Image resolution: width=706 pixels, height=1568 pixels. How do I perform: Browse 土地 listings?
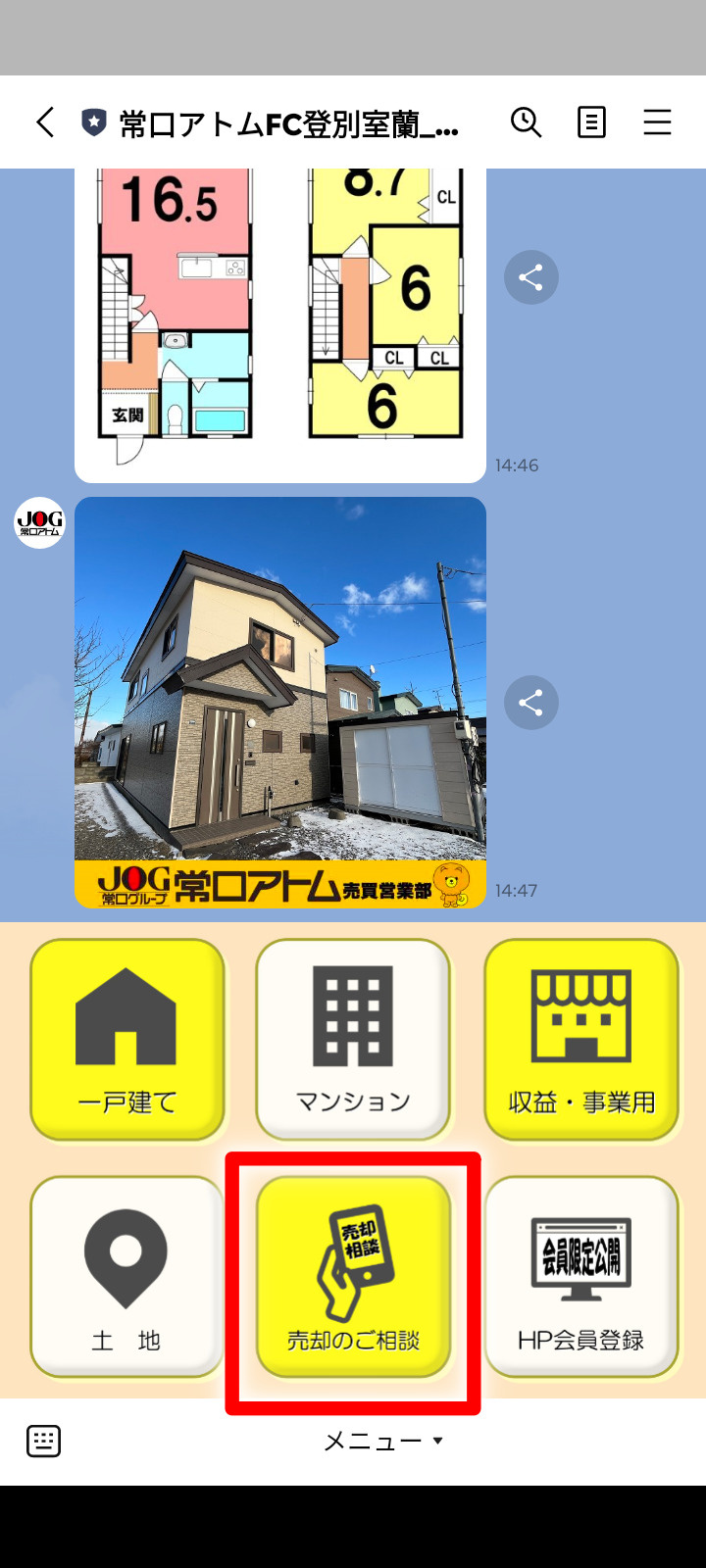(127, 1277)
